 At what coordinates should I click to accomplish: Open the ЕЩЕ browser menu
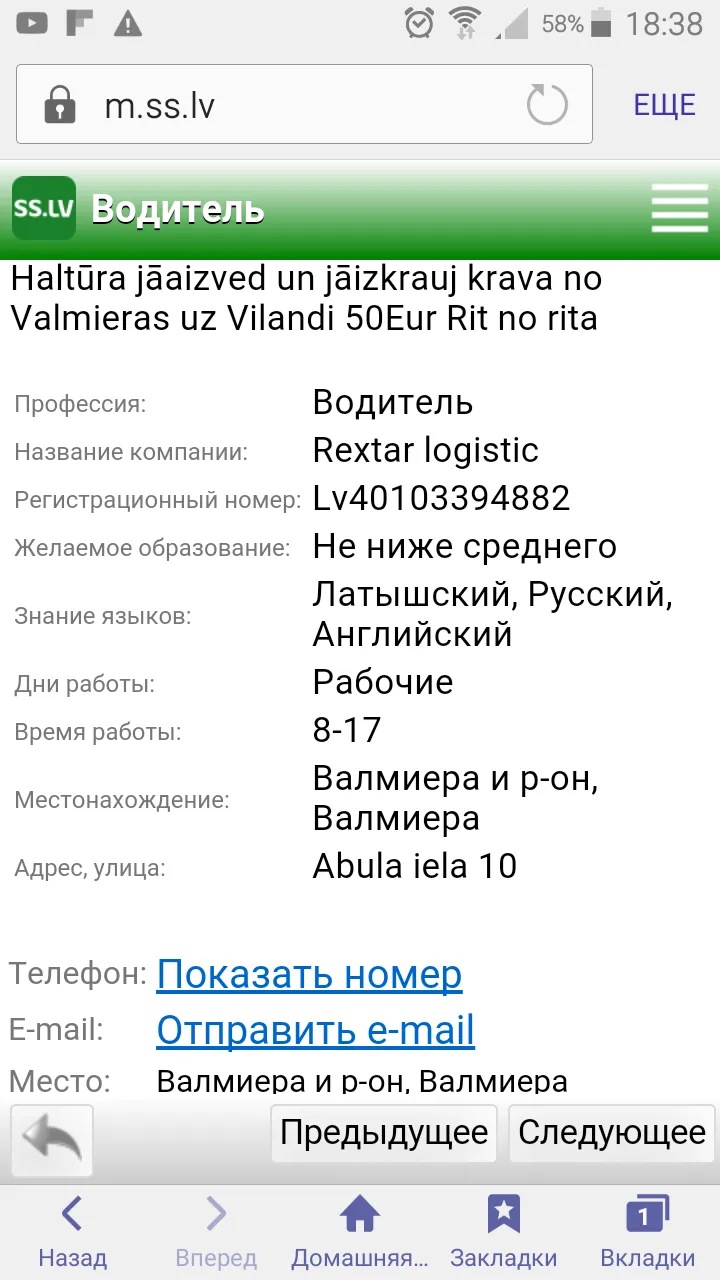point(664,105)
